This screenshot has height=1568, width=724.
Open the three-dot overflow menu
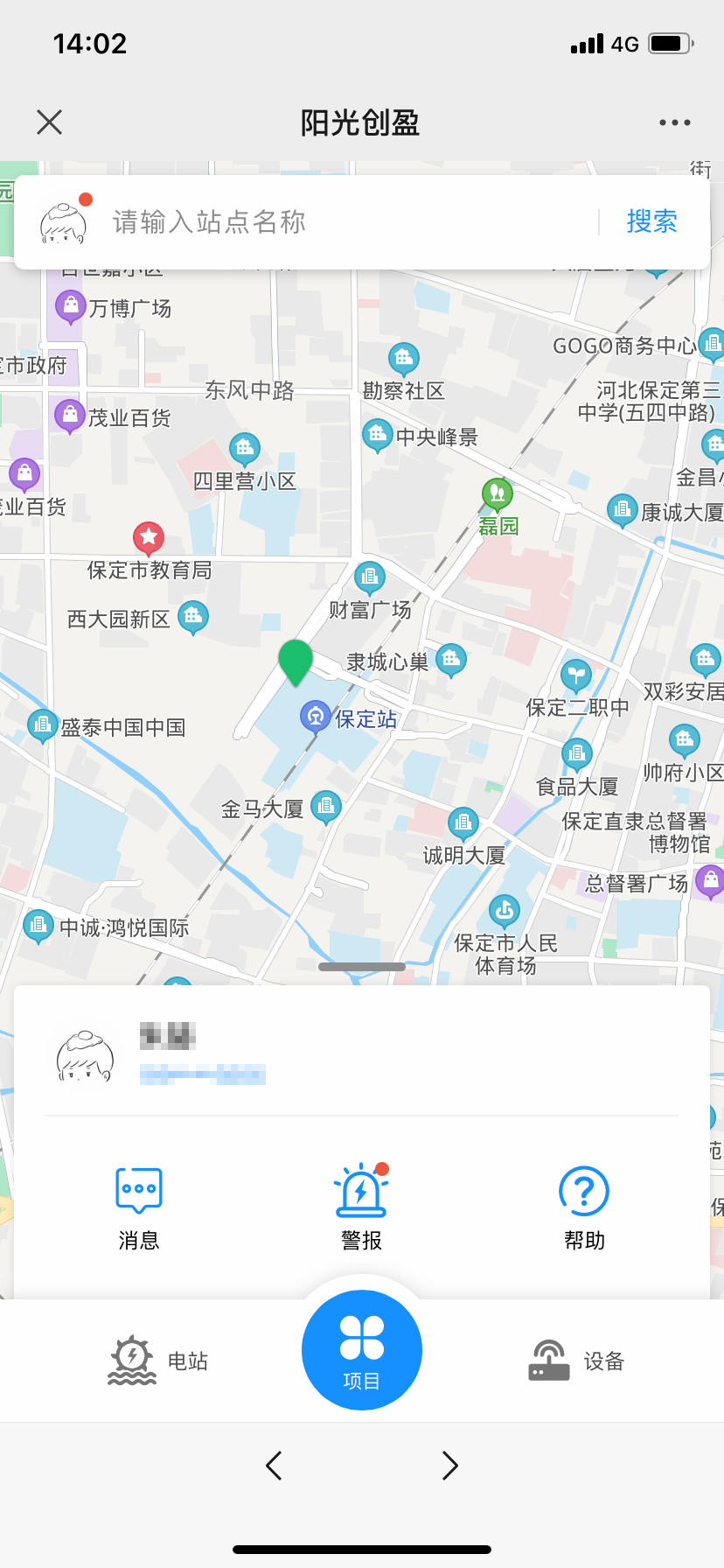pos(674,122)
